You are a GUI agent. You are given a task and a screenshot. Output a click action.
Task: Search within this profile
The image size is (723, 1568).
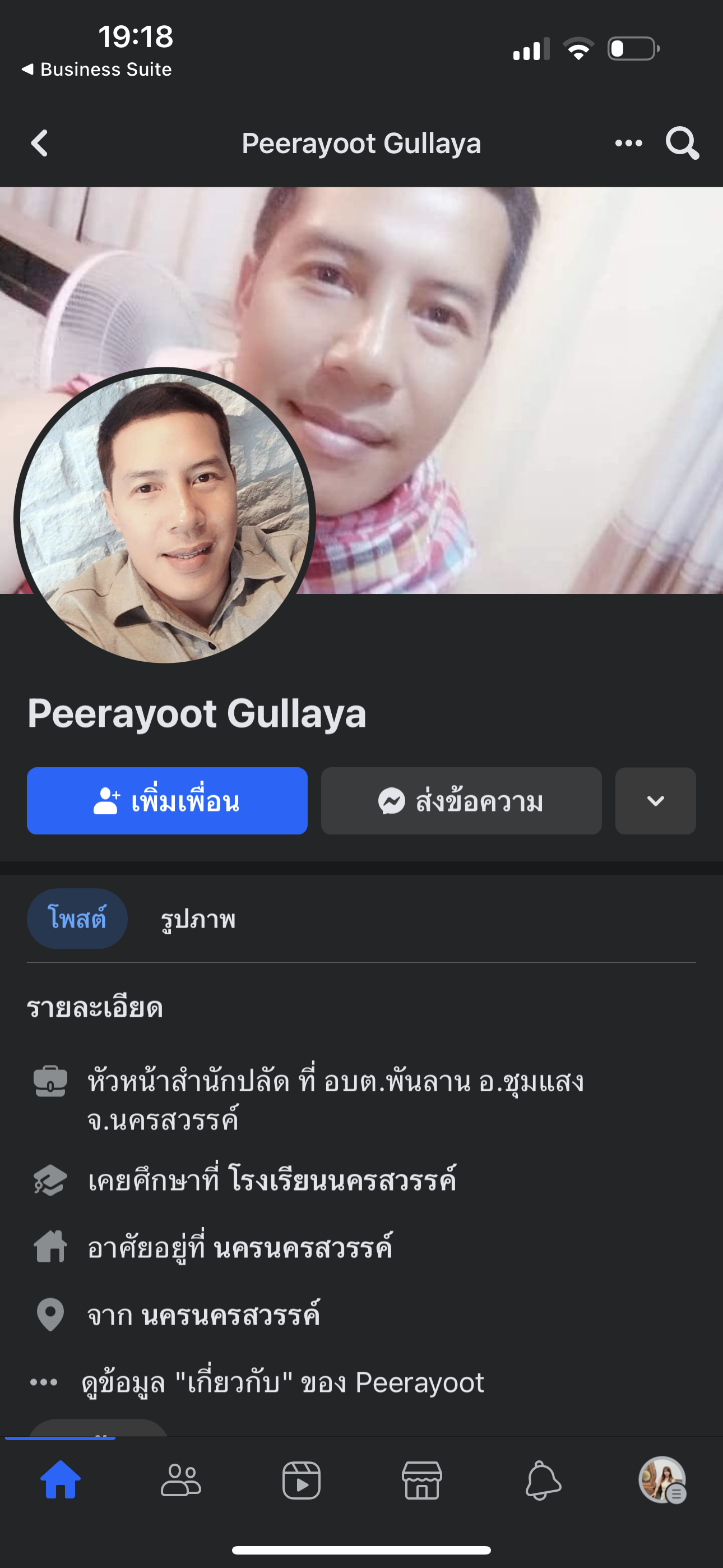[x=682, y=144]
